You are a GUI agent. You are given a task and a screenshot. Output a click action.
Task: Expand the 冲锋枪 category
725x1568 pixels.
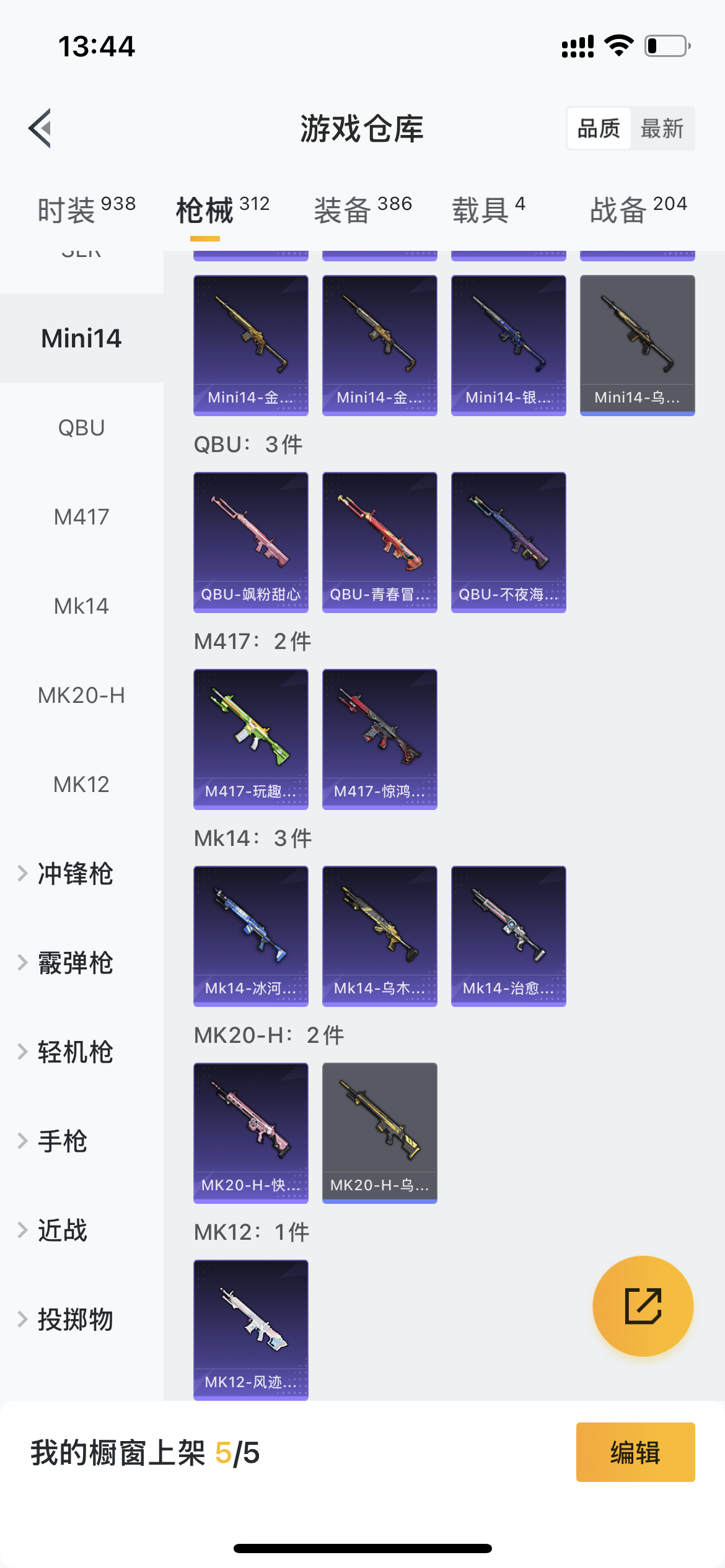74,874
